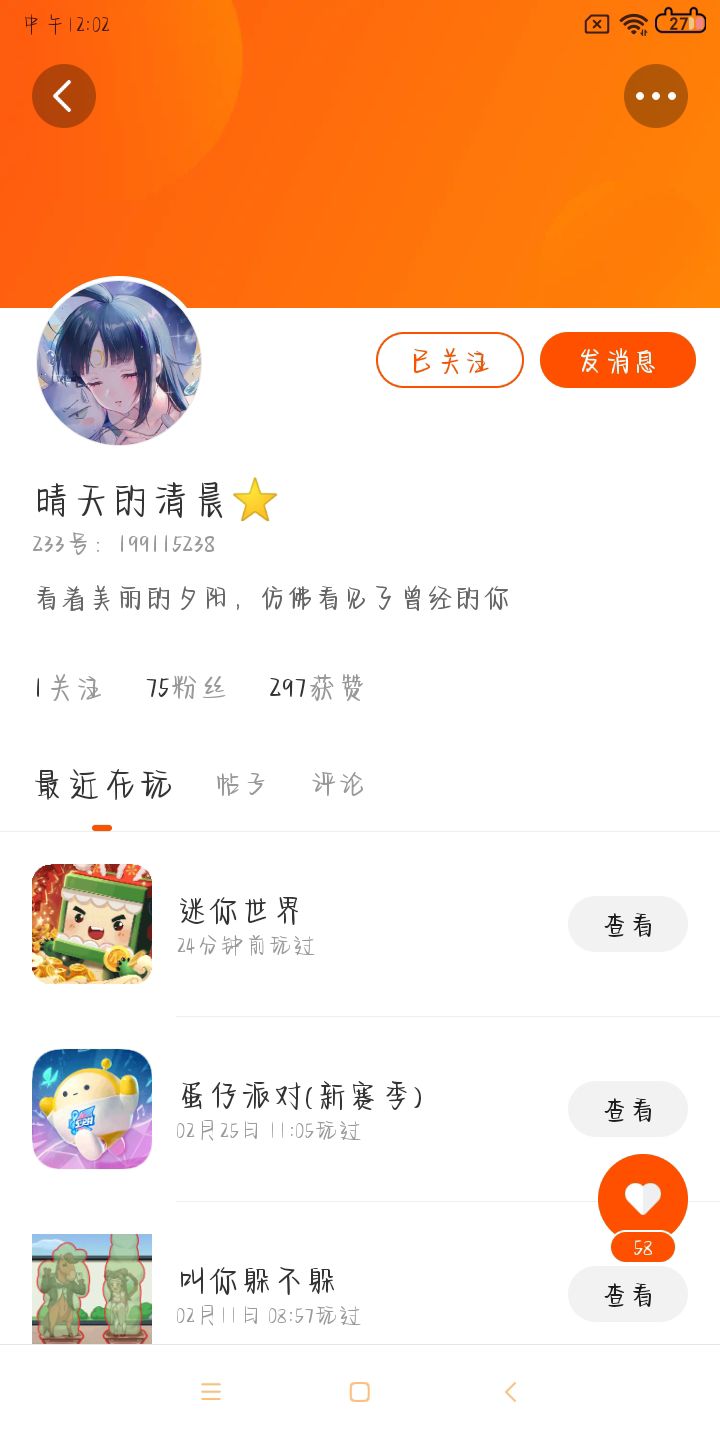The width and height of the screenshot is (720, 1440).
Task: Tap the 已关注 following button
Action: (x=450, y=360)
